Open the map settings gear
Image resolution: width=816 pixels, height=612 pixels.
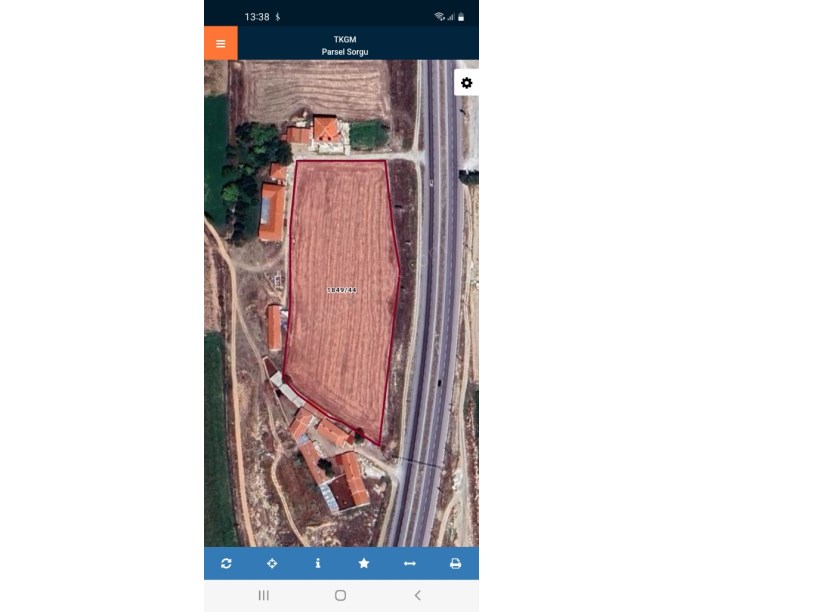[466, 83]
